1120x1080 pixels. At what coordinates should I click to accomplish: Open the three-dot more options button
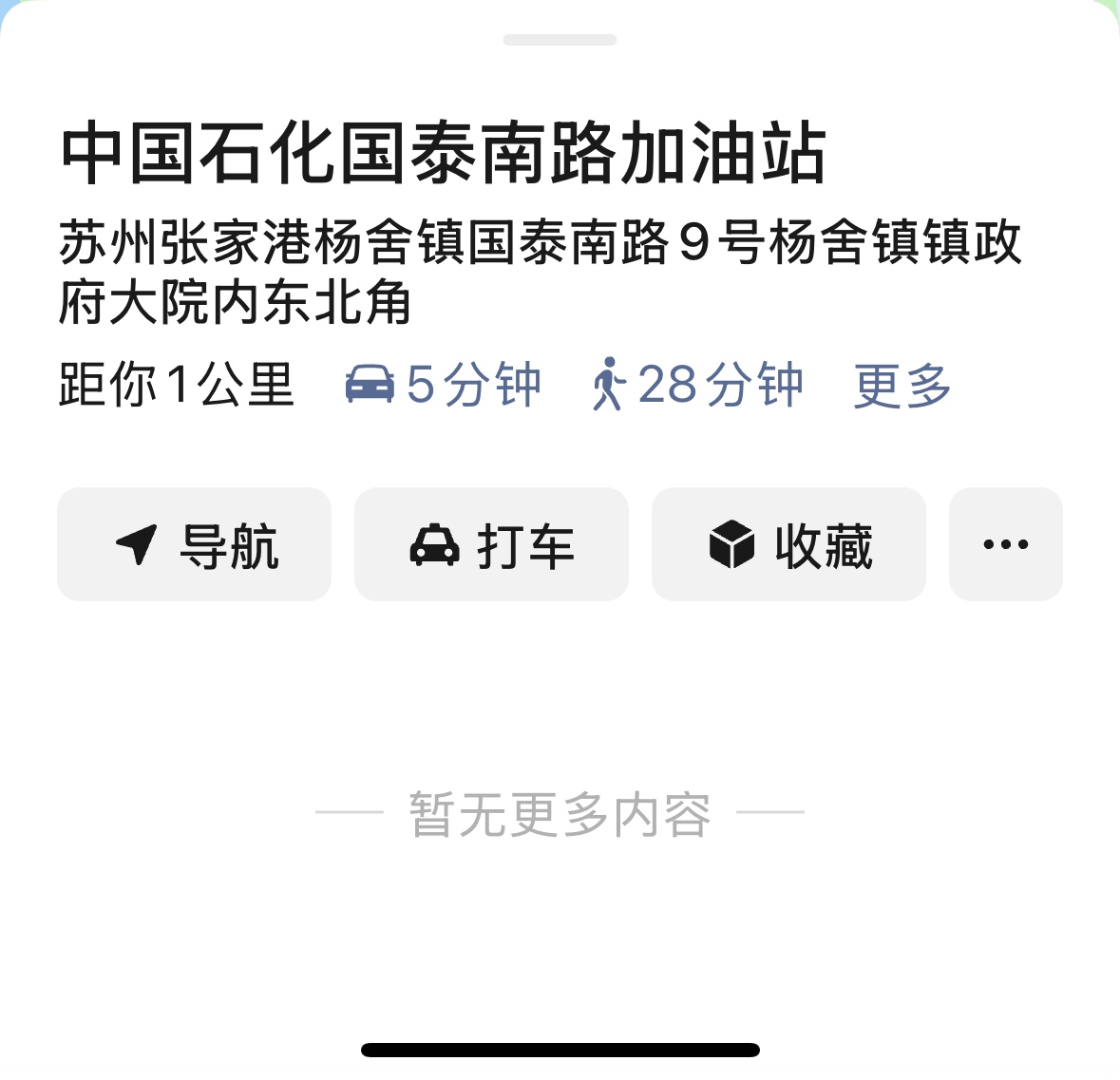pyautogui.click(x=1005, y=544)
